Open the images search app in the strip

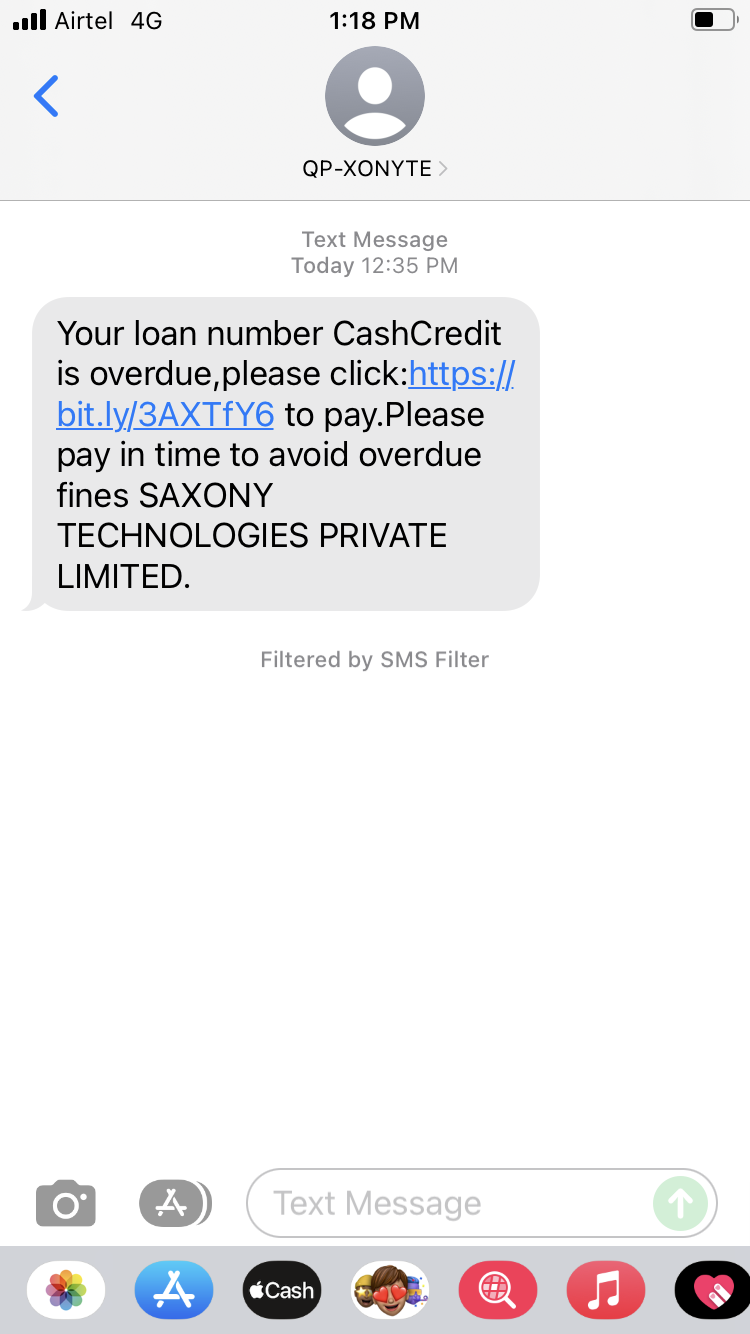coord(498,1290)
